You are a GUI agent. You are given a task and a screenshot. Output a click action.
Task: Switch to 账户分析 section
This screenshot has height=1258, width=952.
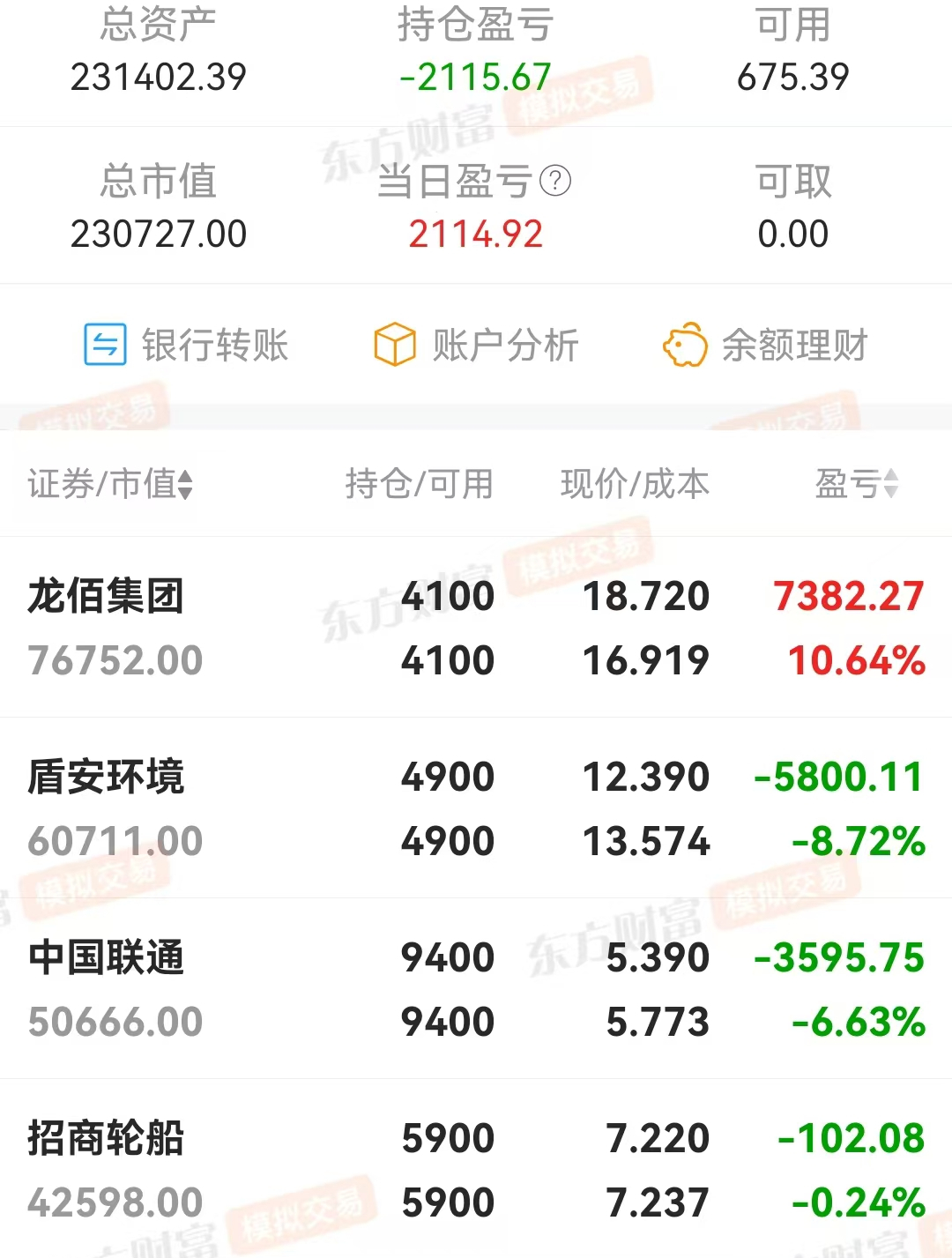pos(502,345)
